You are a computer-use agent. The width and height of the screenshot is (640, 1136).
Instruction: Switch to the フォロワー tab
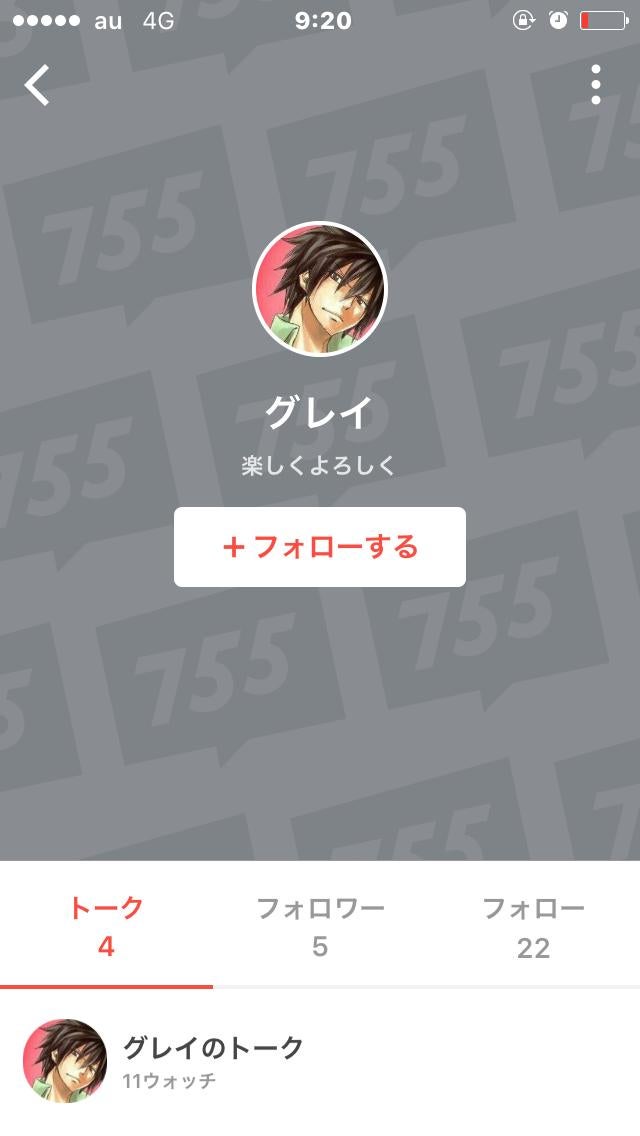320,927
